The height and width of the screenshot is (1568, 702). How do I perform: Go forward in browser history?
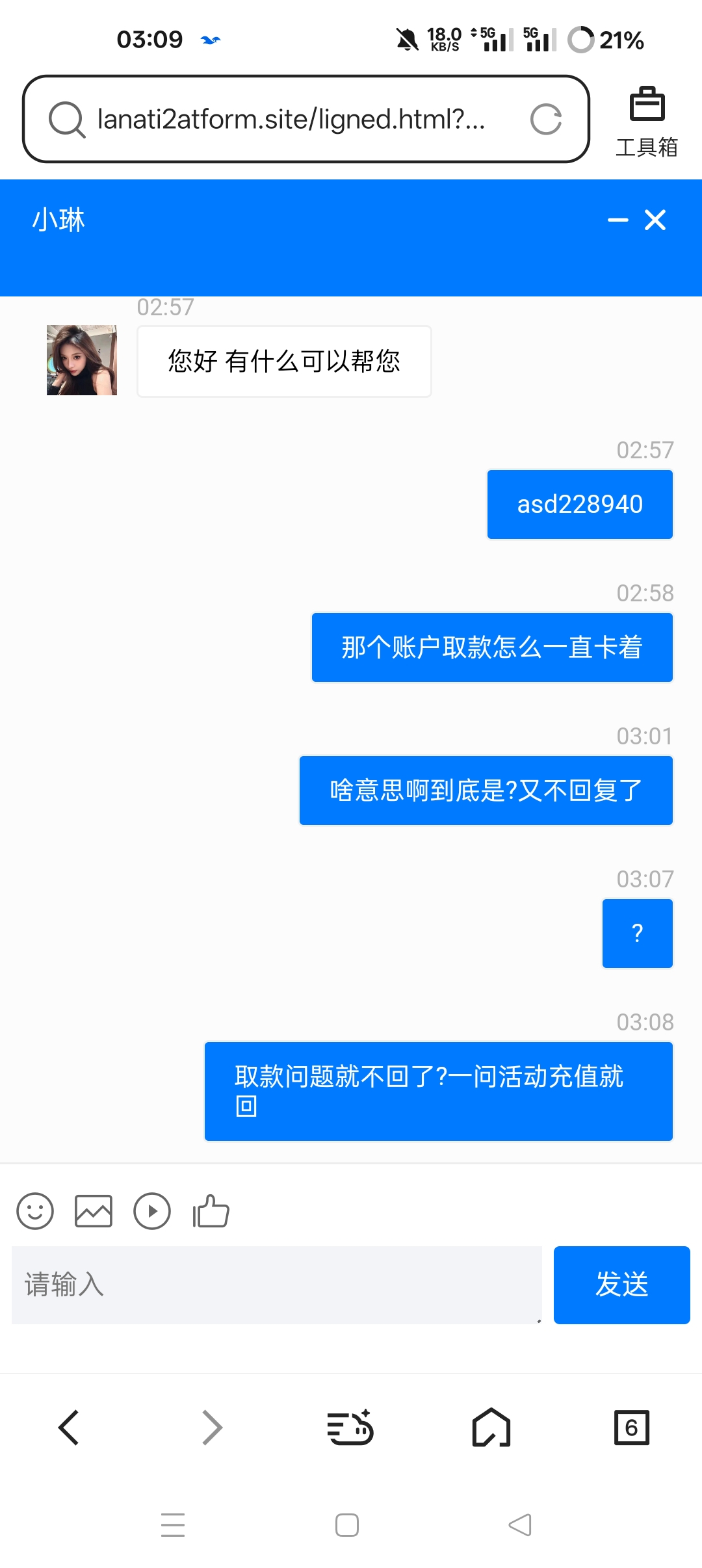coord(212,1428)
